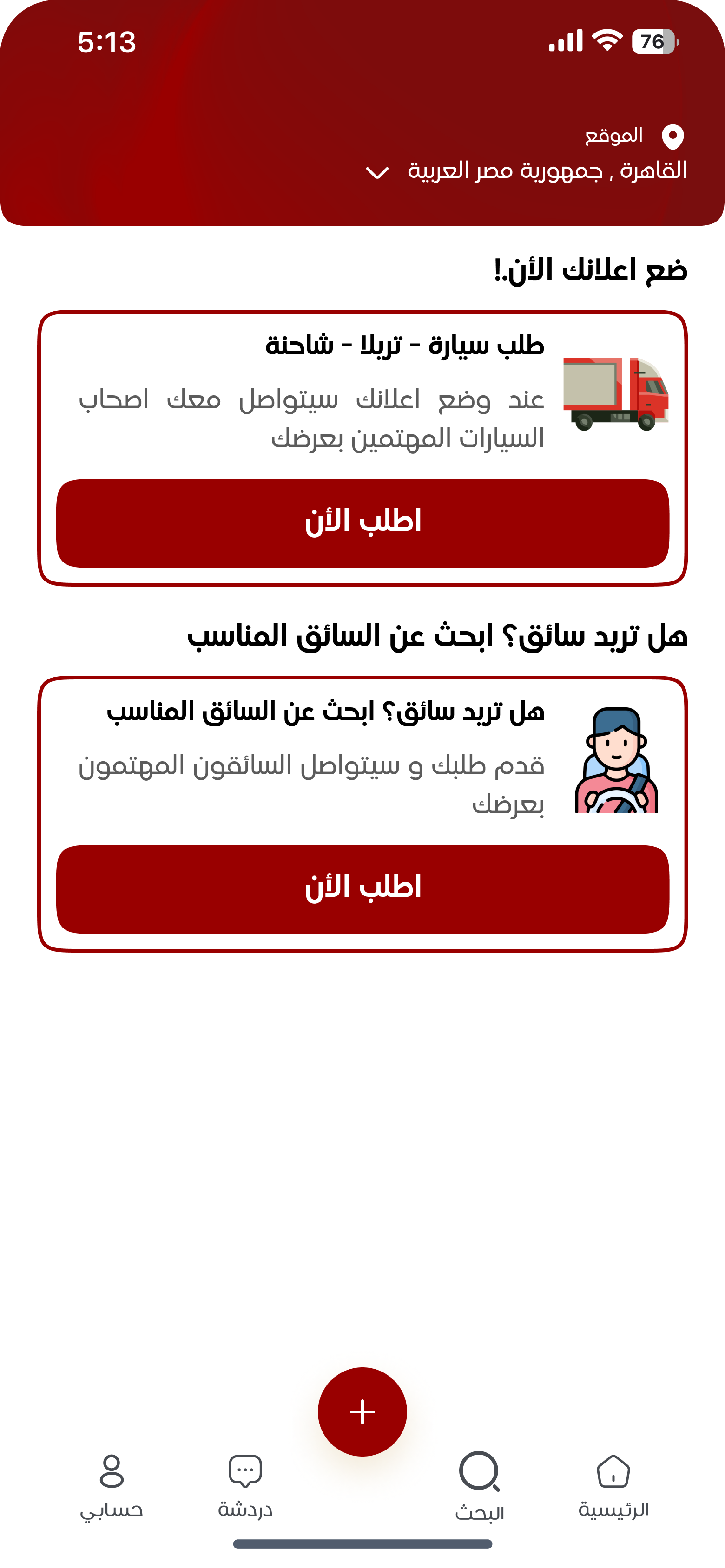Tap اطلب الأن in the truck request card
This screenshot has height=1568, width=725.
362,523
